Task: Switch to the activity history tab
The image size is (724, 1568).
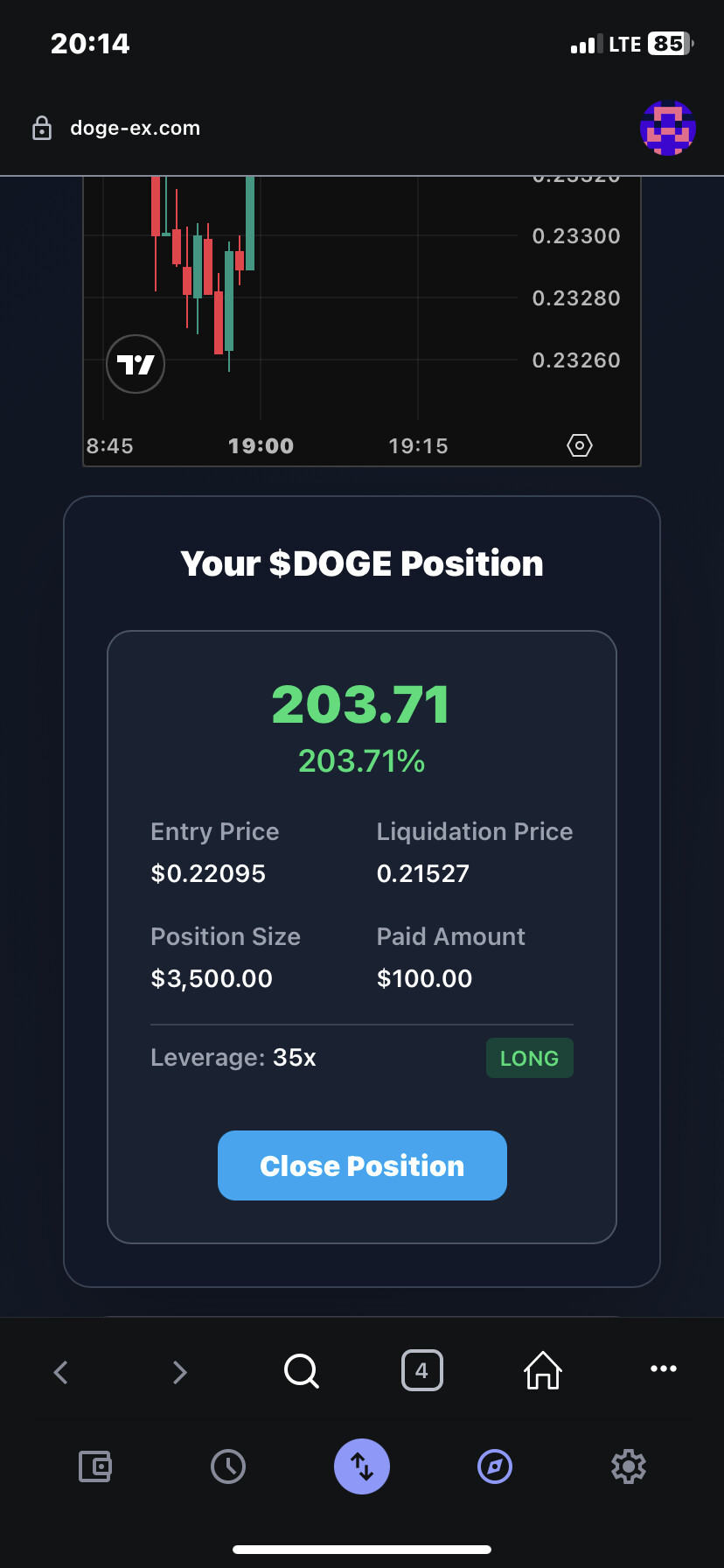Action: [x=228, y=1466]
